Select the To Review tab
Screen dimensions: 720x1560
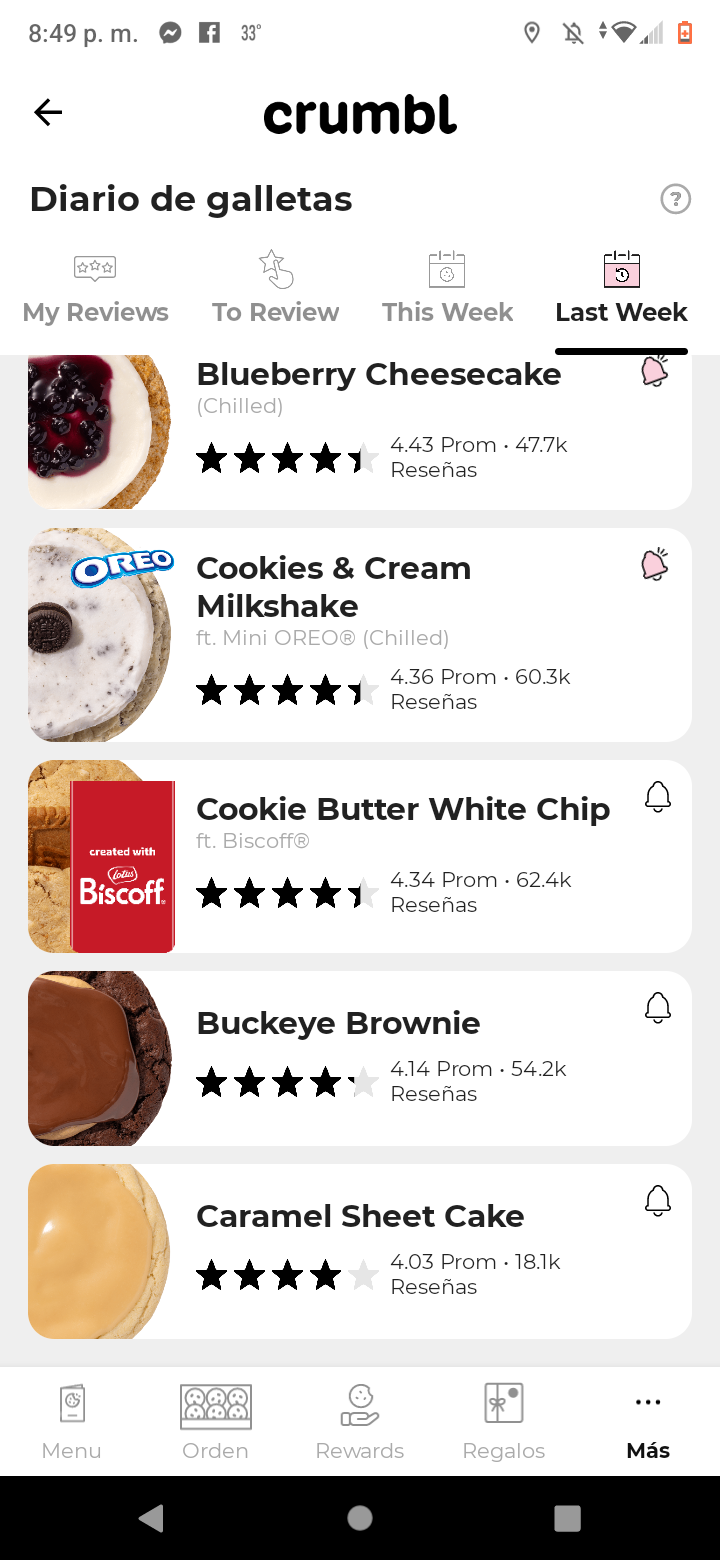click(x=275, y=290)
